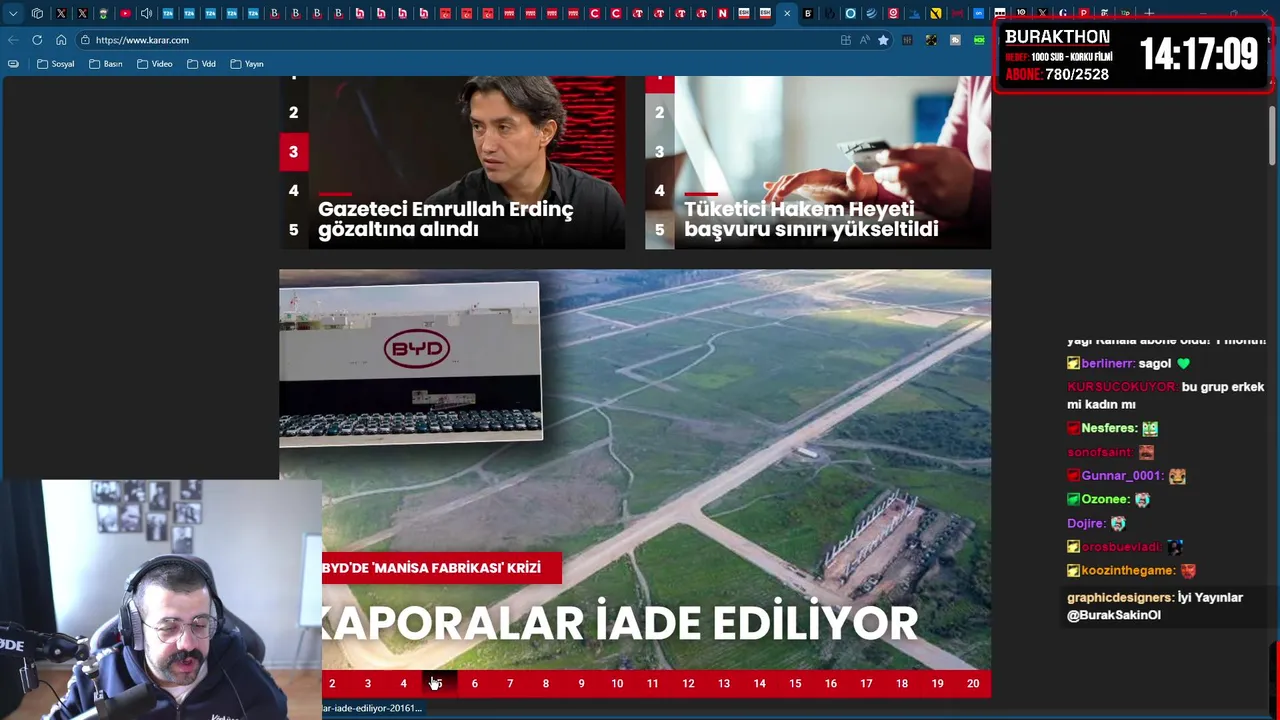
Task: Jump to headline 12 in the slider
Action: tap(688, 684)
